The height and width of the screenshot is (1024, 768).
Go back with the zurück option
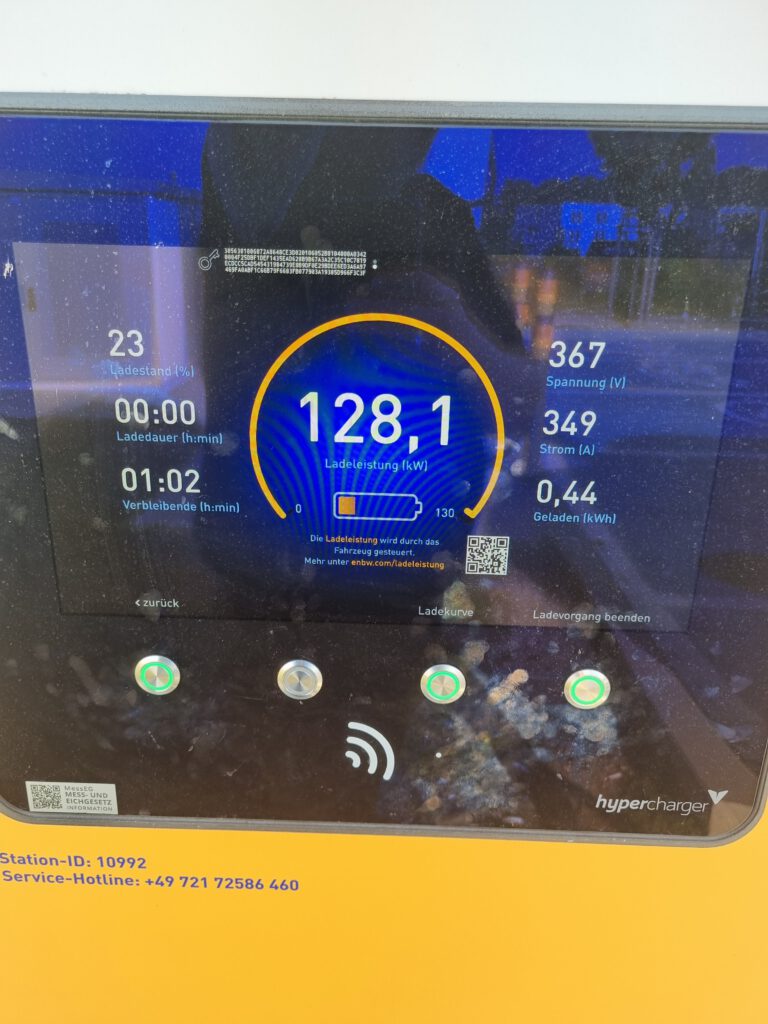[x=157, y=603]
